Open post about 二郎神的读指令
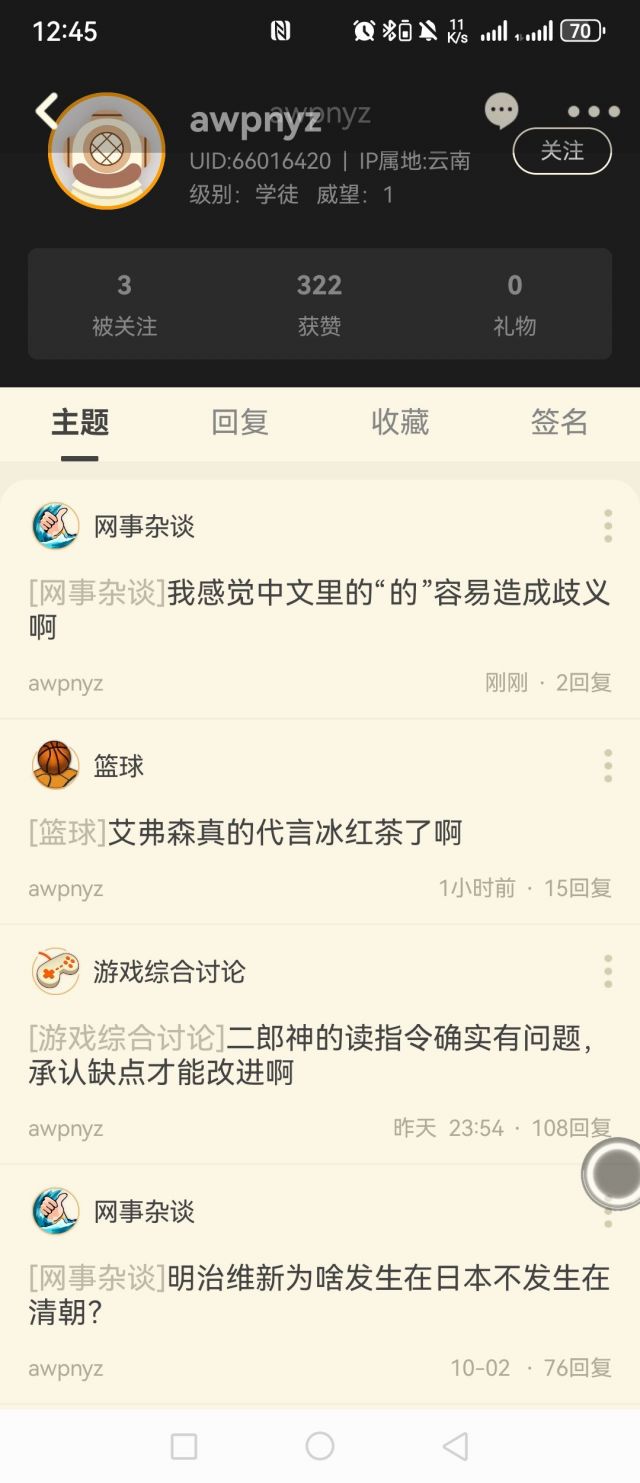 [310, 1055]
